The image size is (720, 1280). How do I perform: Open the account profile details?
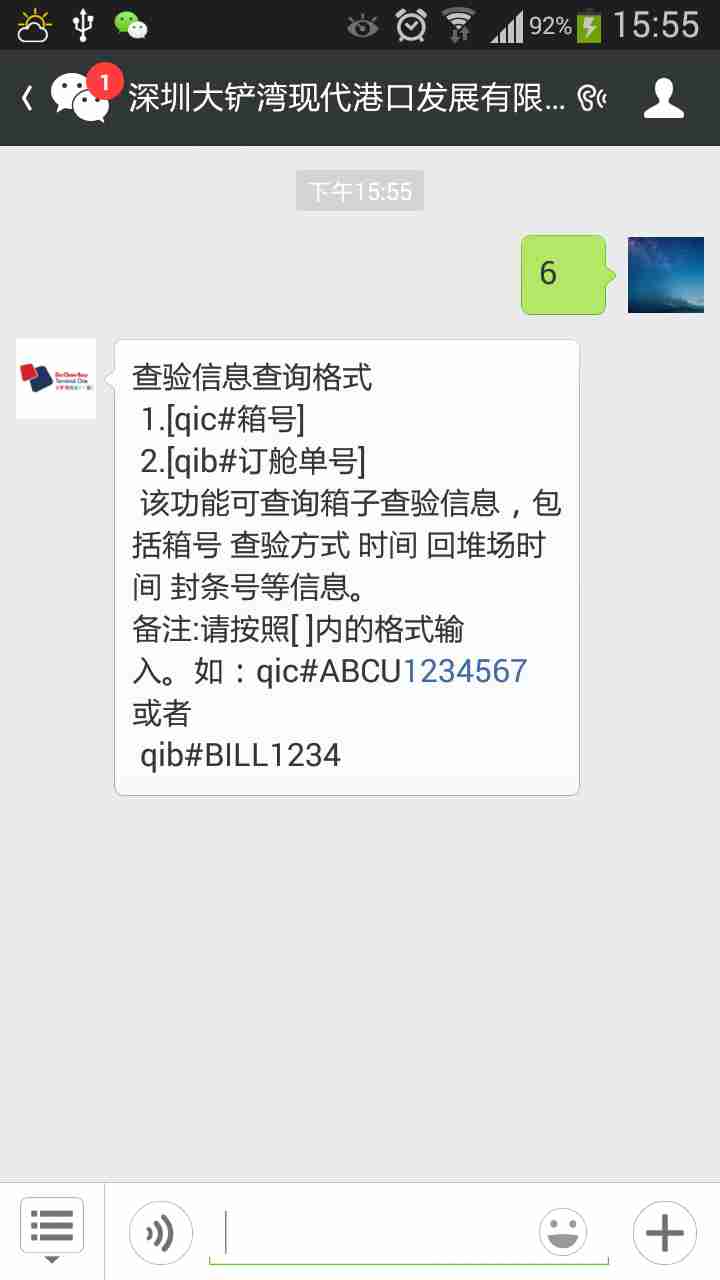[664, 98]
